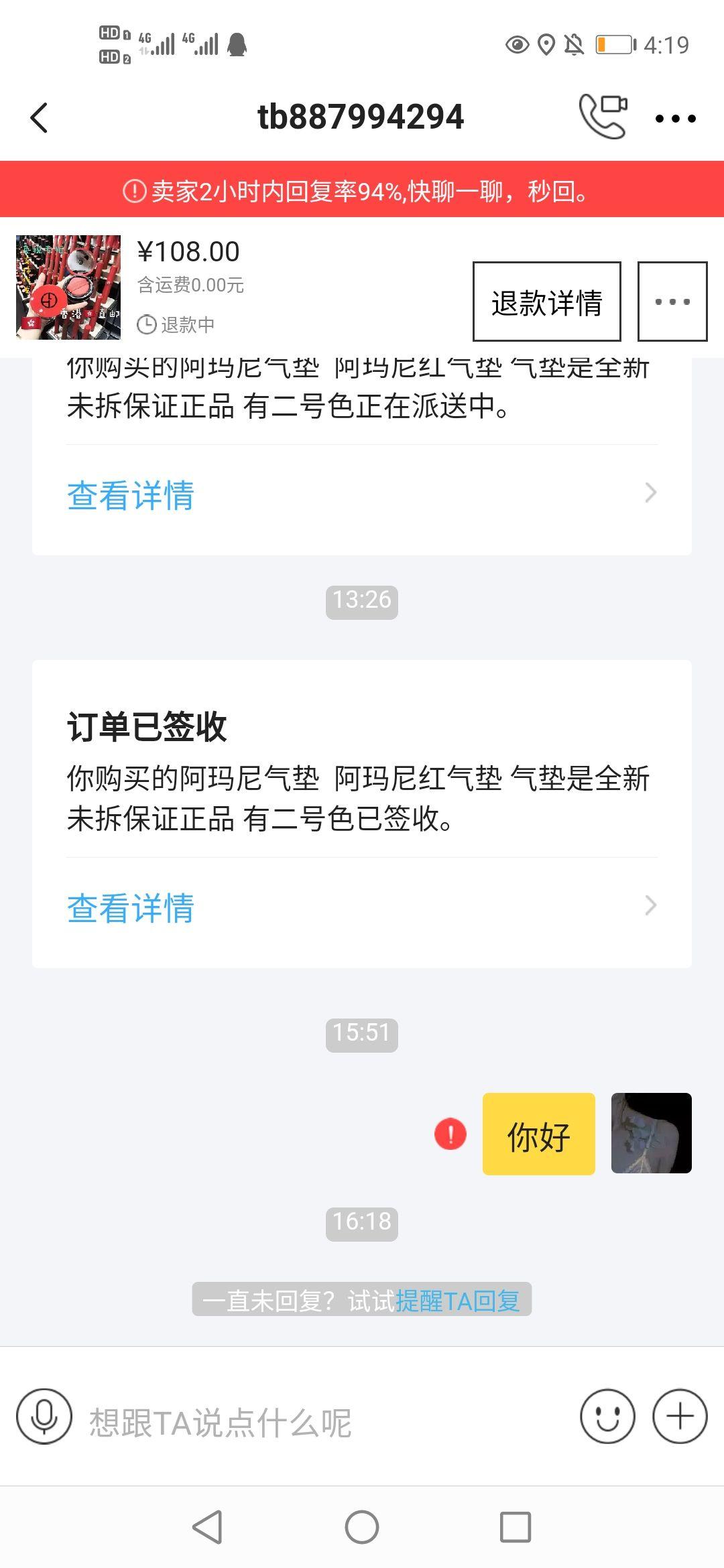
Task: Open recent apps with the square button
Action: 516,1527
